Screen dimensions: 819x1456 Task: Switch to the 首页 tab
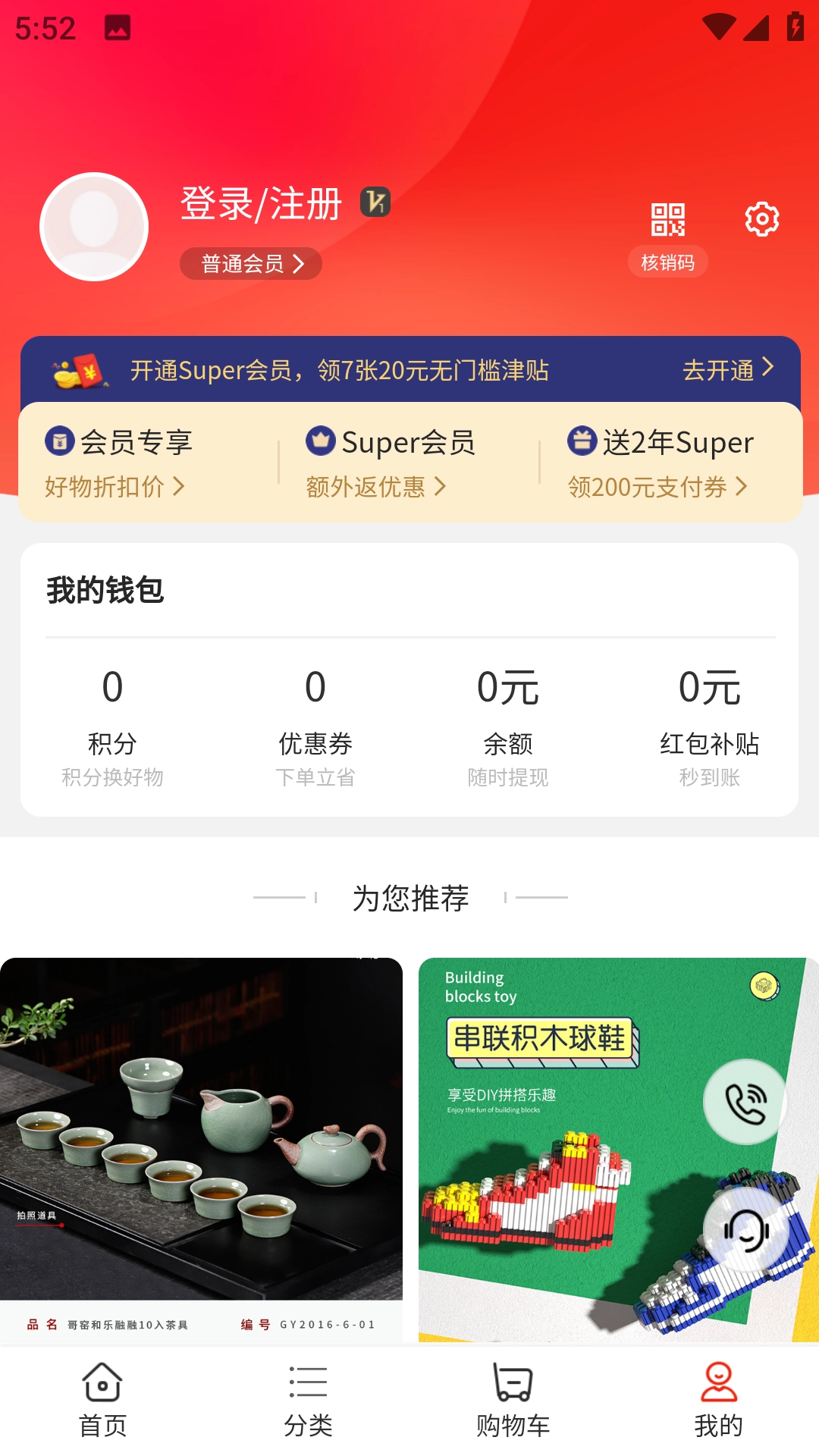[x=102, y=1401]
